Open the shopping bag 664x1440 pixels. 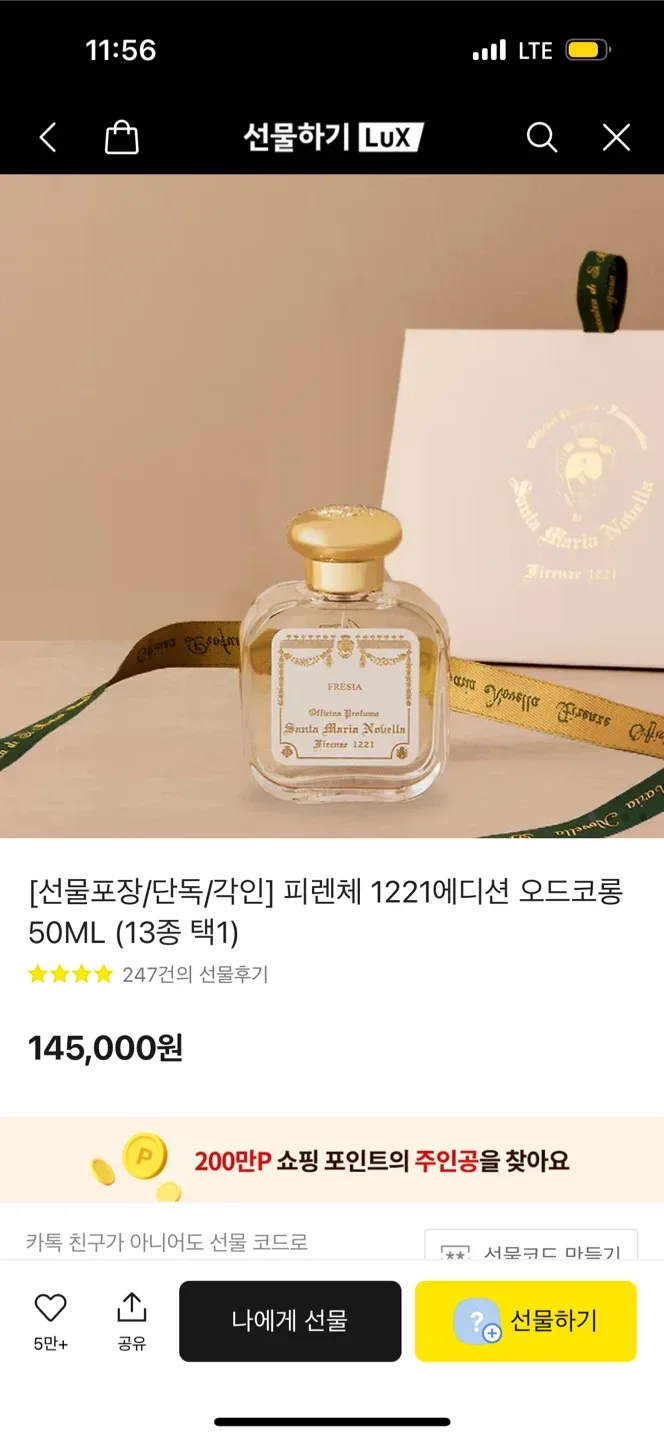click(x=121, y=137)
